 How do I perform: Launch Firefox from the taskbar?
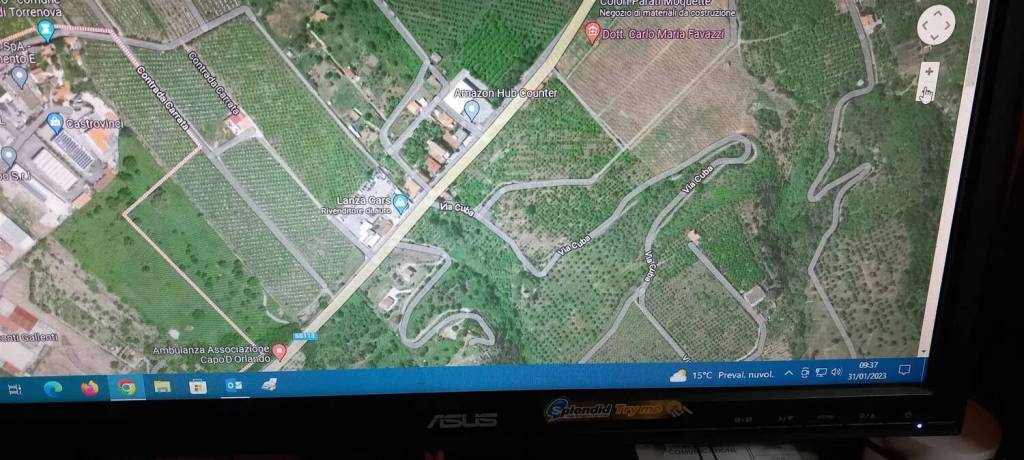point(90,388)
